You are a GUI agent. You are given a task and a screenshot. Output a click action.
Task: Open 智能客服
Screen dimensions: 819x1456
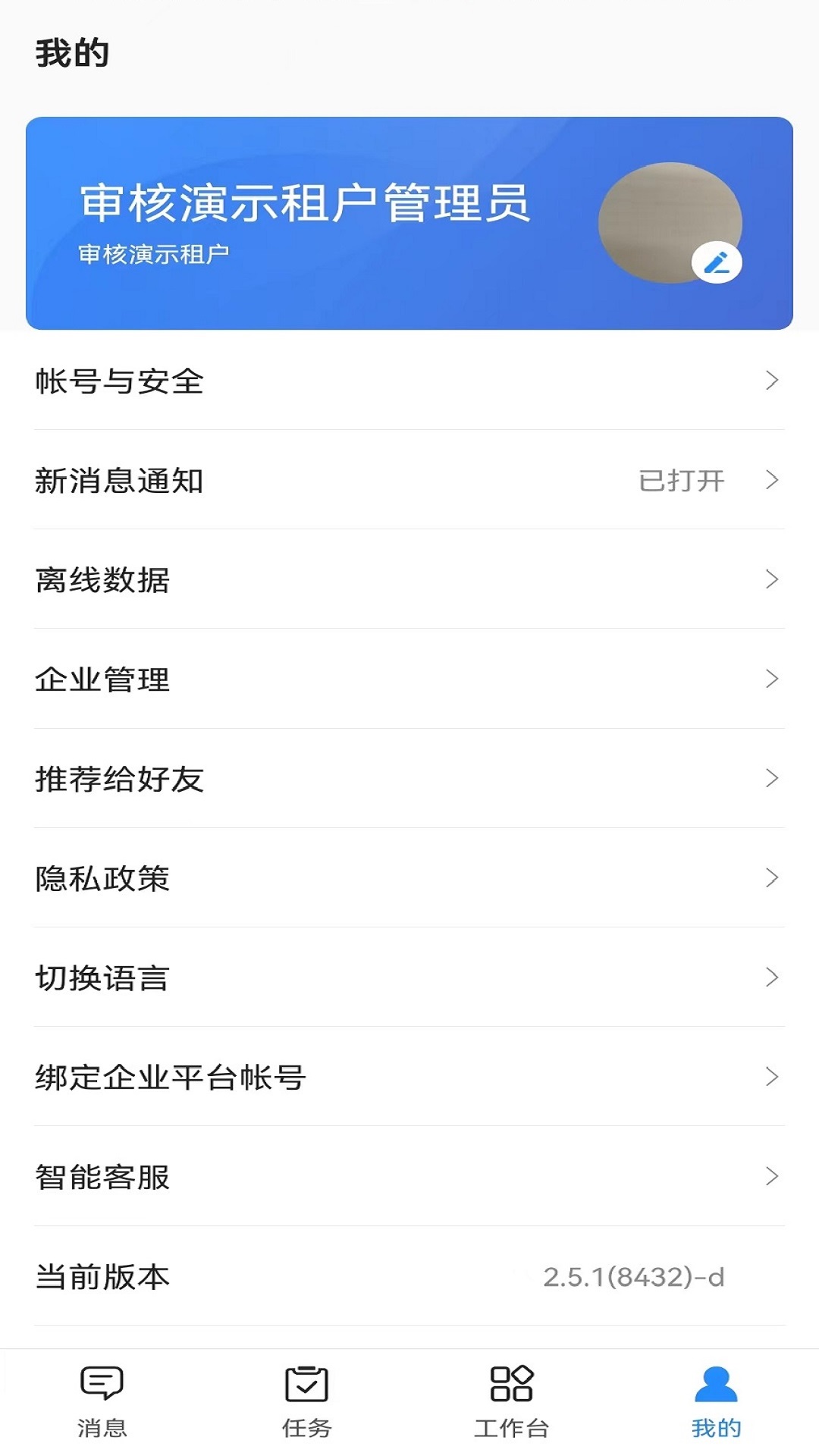click(409, 1176)
